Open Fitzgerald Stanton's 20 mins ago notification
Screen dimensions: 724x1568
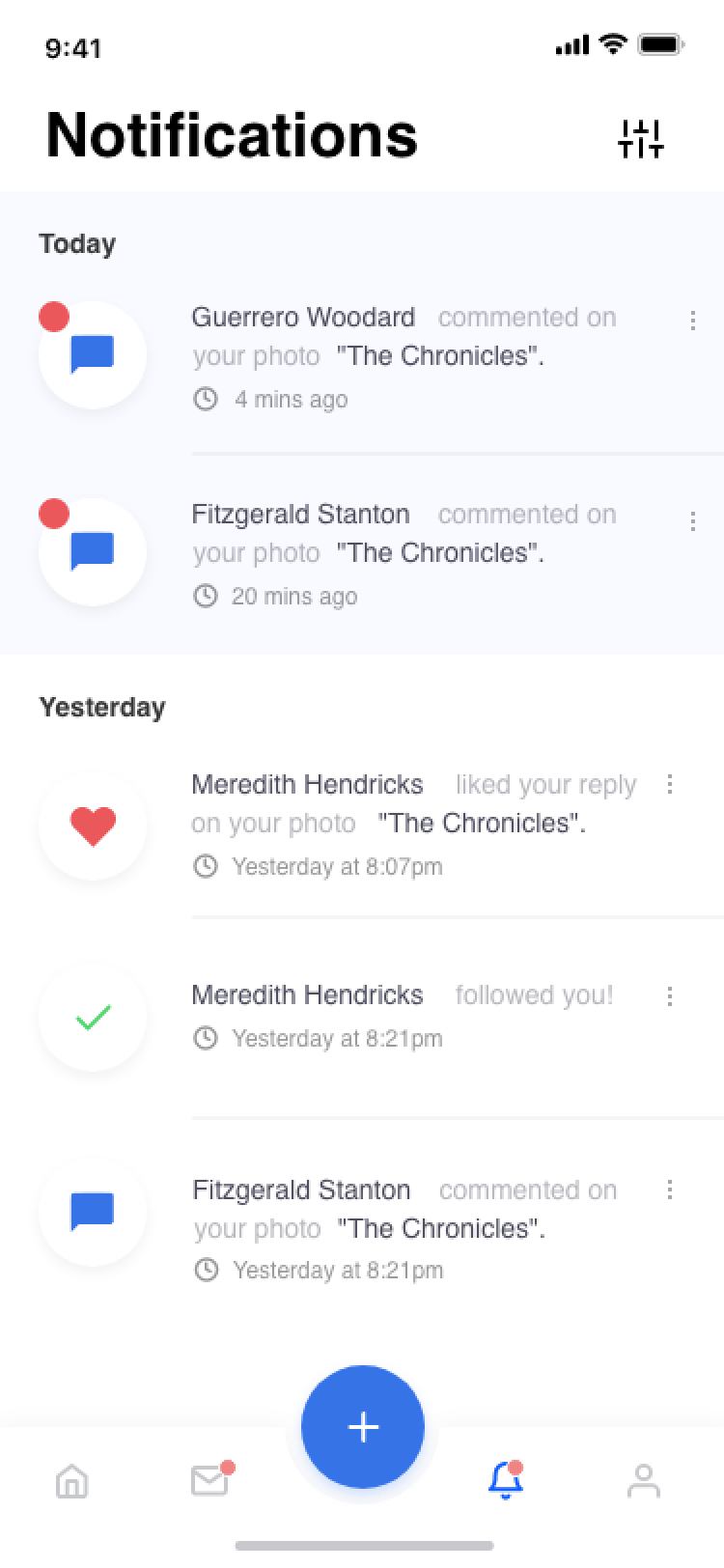click(x=362, y=554)
